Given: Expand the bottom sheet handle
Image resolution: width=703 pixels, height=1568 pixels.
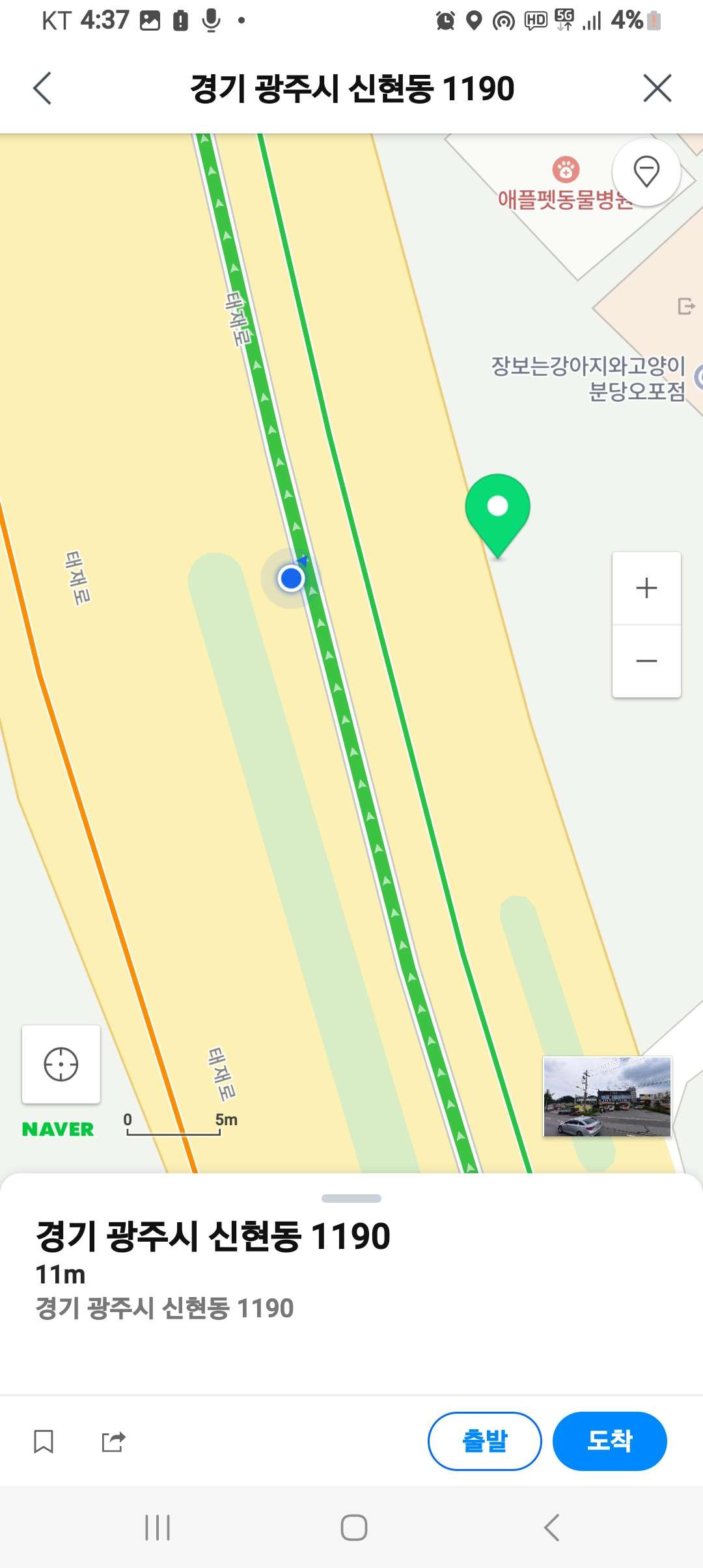Looking at the screenshot, I should (351, 1198).
